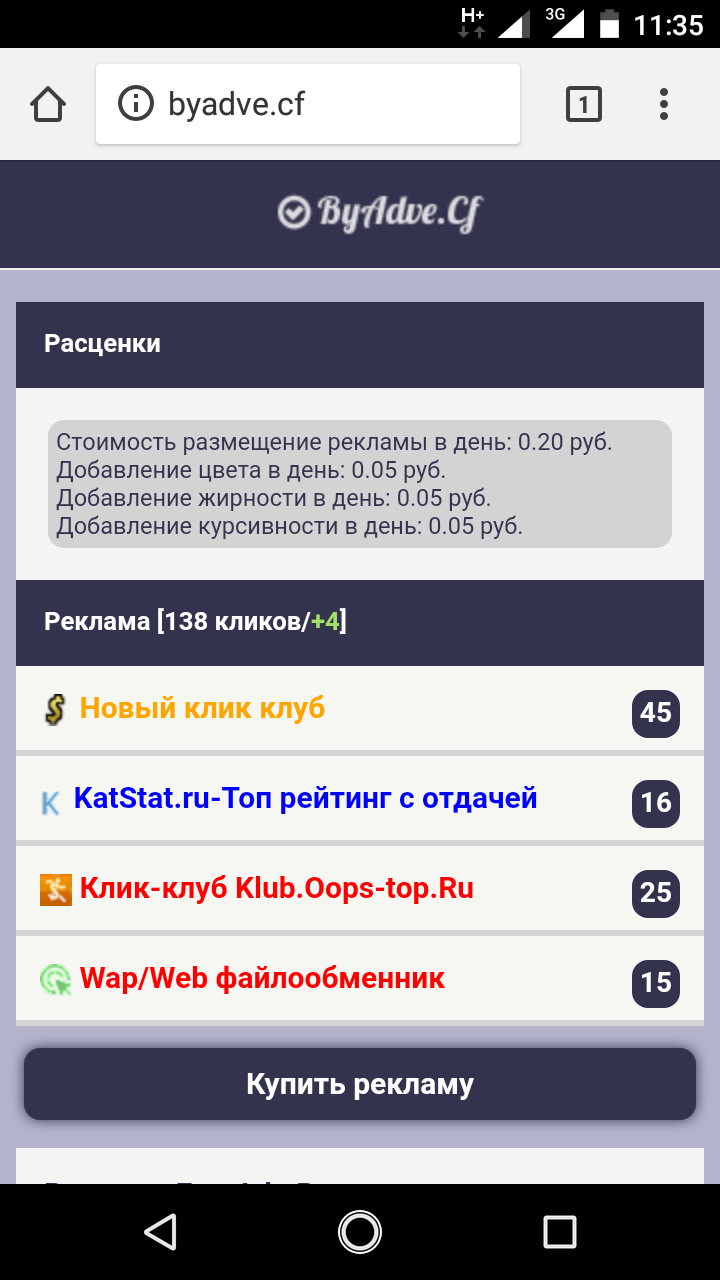Go to the browser home page
Image resolution: width=720 pixels, height=1280 pixels.
(x=48, y=104)
